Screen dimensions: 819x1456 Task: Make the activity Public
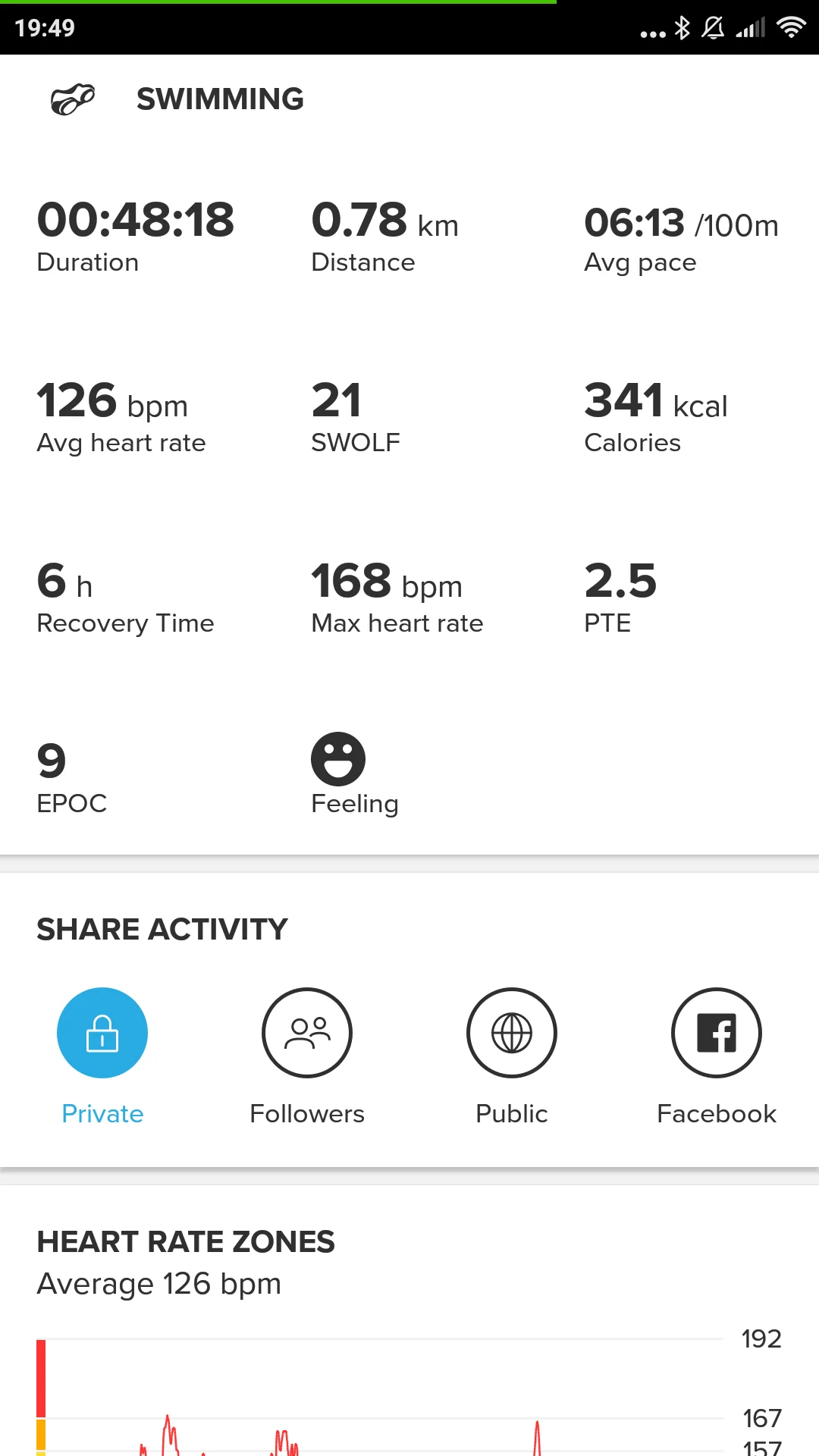[512, 1032]
